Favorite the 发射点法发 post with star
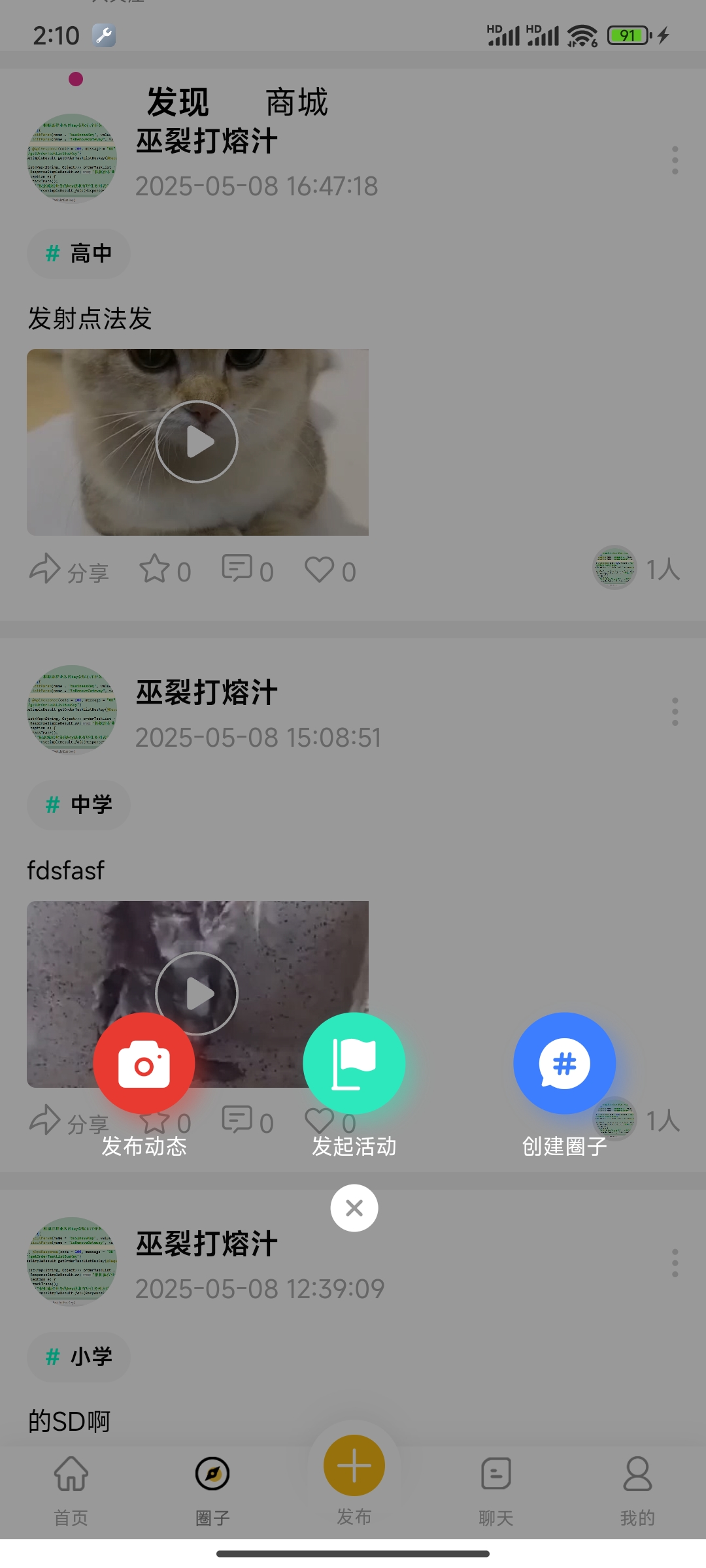 tap(165, 570)
